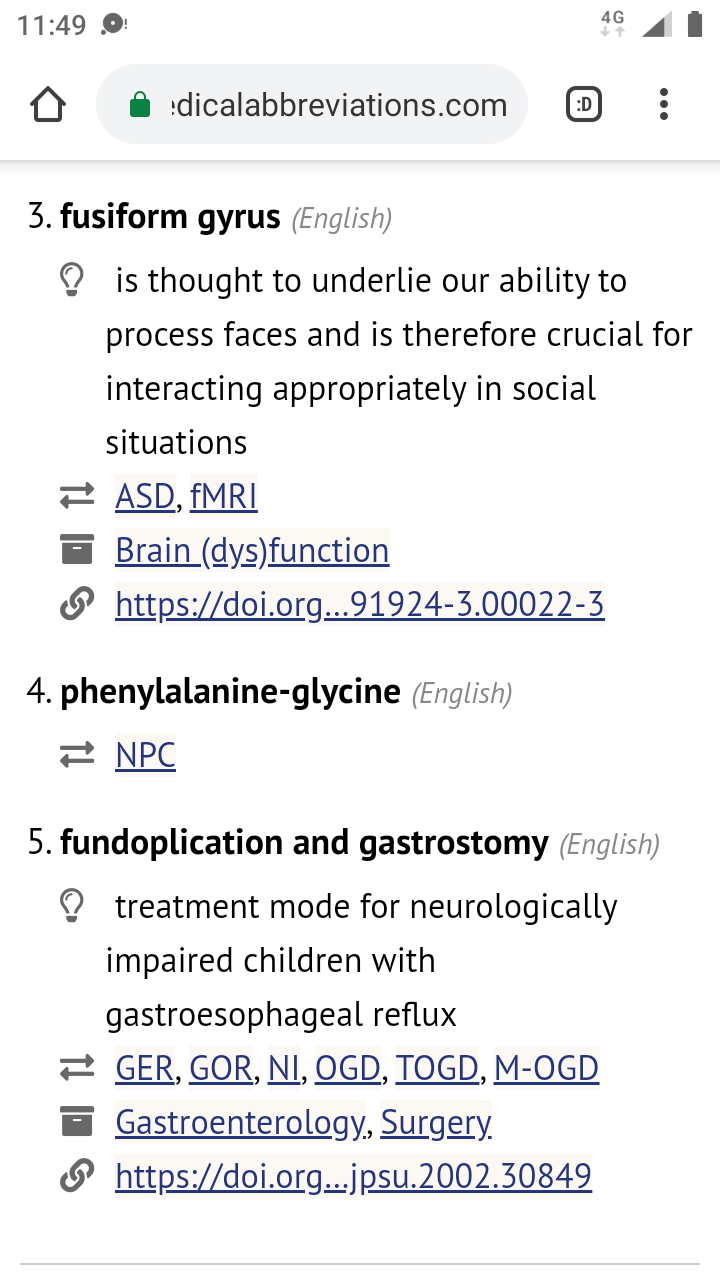720x1280 pixels.
Task: Open the M-OGD abbreviation link
Action: click(x=546, y=1068)
